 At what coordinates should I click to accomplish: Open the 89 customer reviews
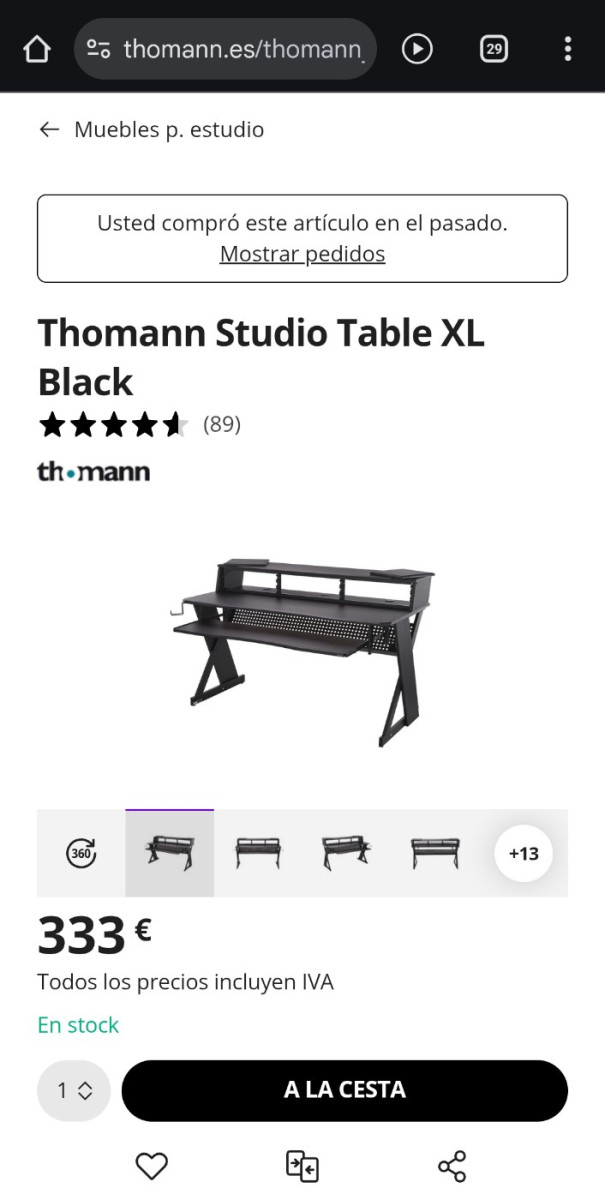coord(221,425)
